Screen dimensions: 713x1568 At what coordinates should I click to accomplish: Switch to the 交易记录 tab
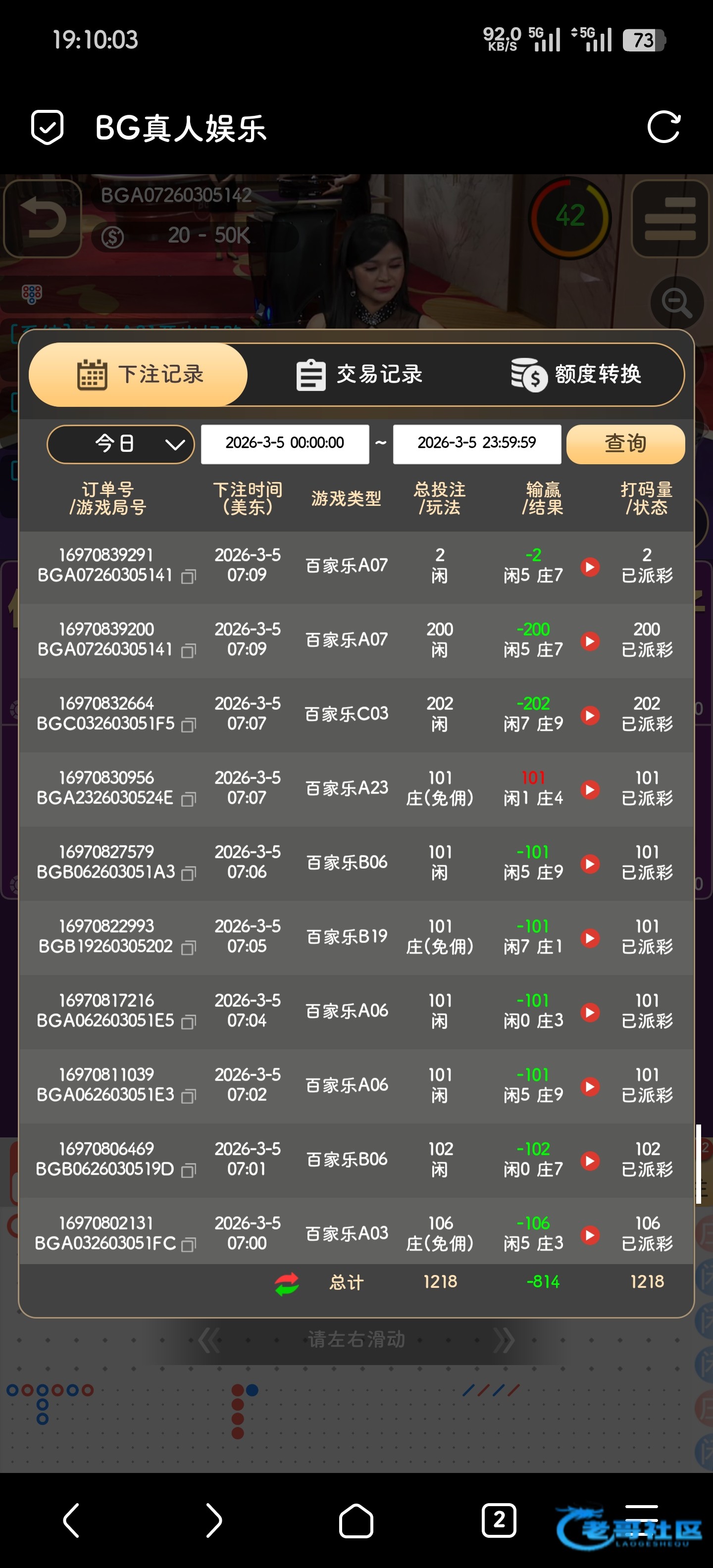(359, 374)
